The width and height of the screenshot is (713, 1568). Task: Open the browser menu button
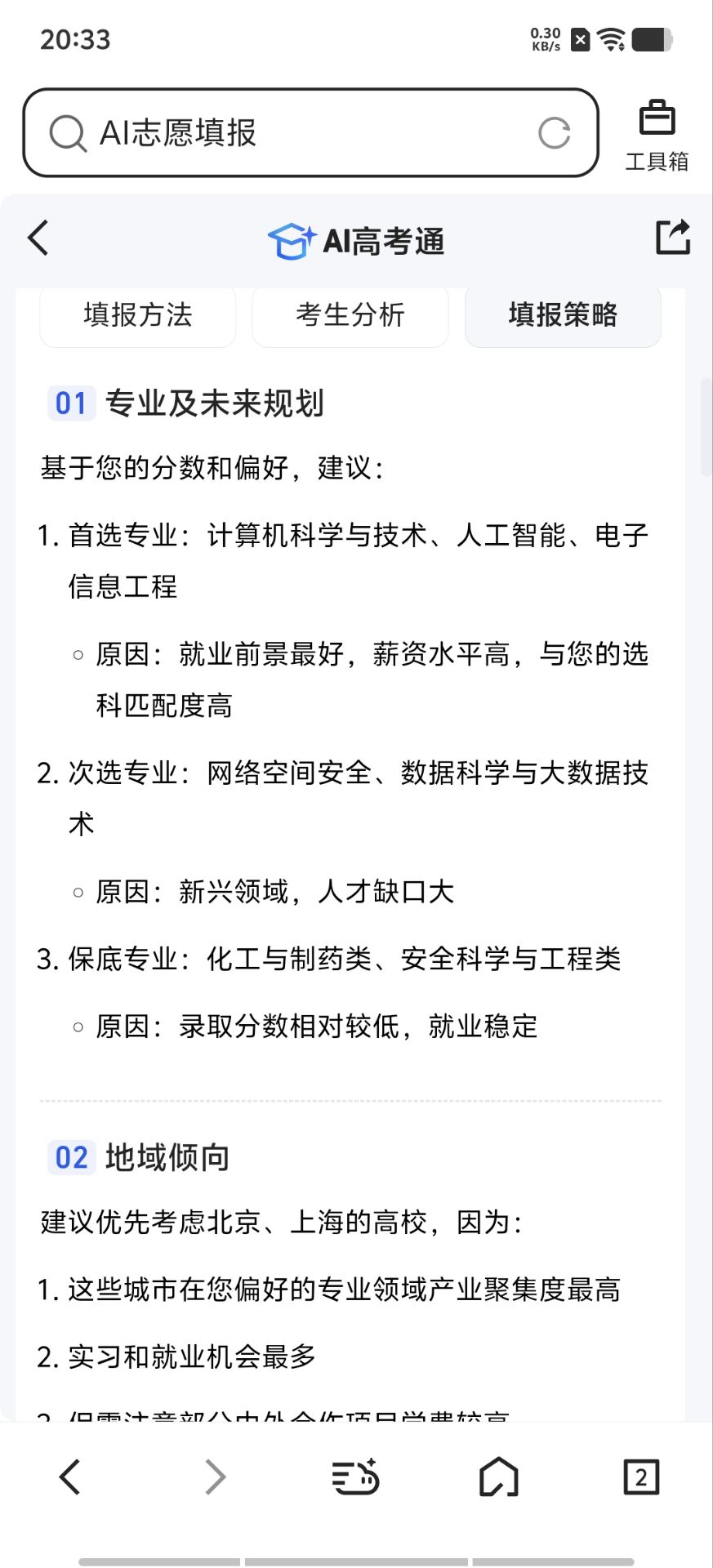[x=355, y=1477]
